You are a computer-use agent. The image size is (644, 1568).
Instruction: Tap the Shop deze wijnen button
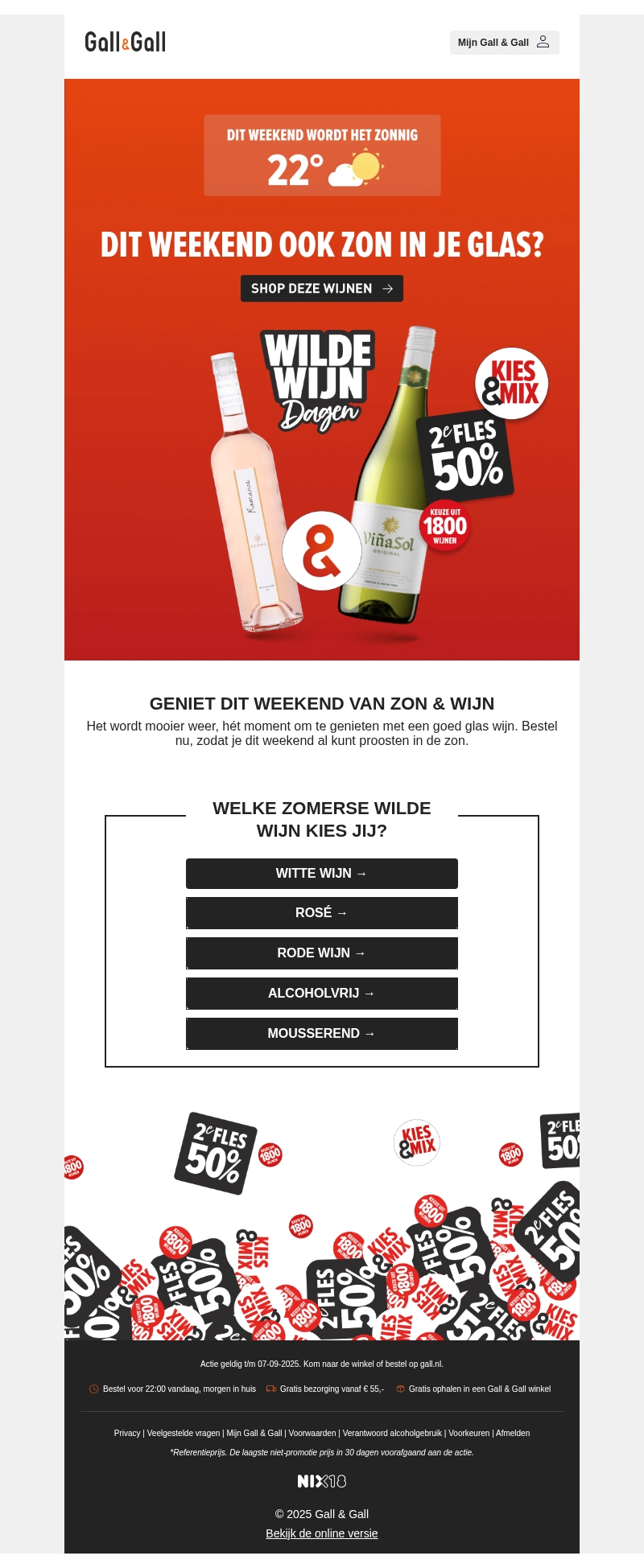pos(322,289)
